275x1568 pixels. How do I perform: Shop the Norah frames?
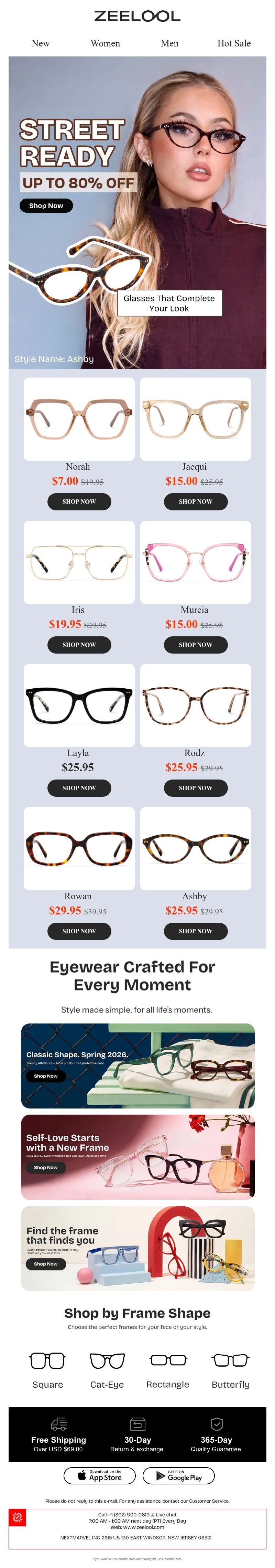click(x=79, y=501)
